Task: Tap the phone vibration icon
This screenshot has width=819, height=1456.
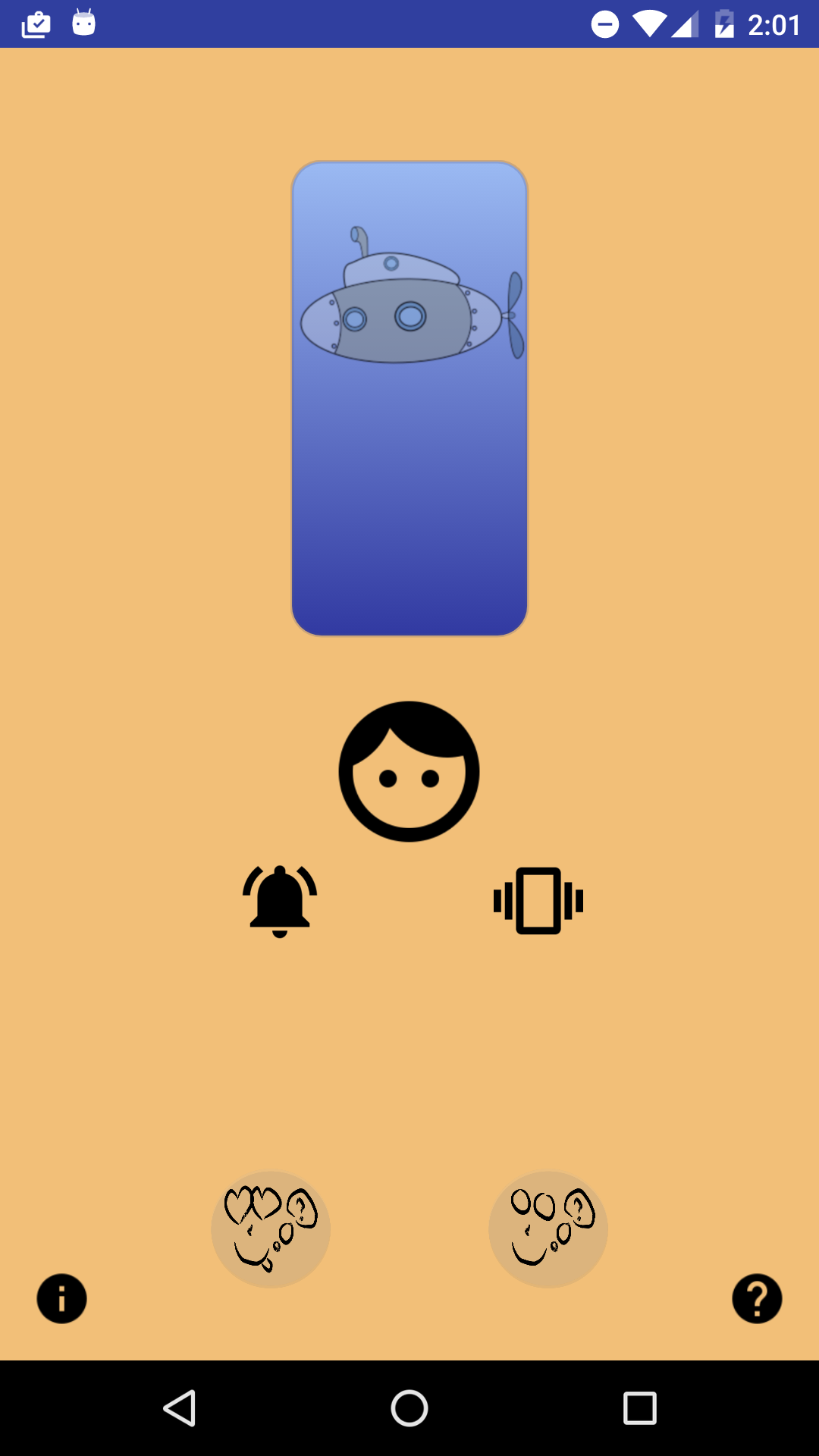Action: [x=538, y=901]
